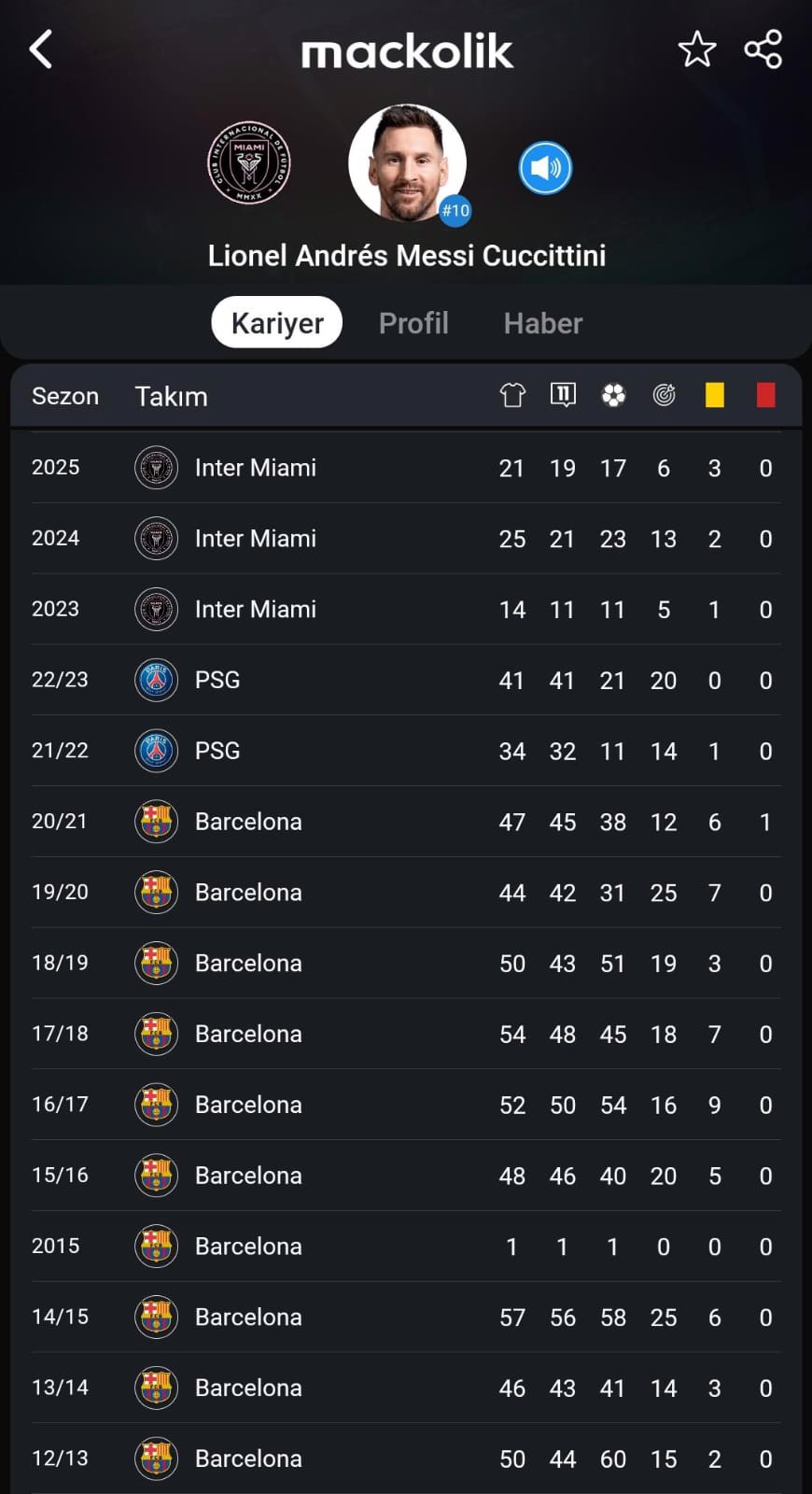Open the 20/21 Barcelona season row

pos(406,822)
